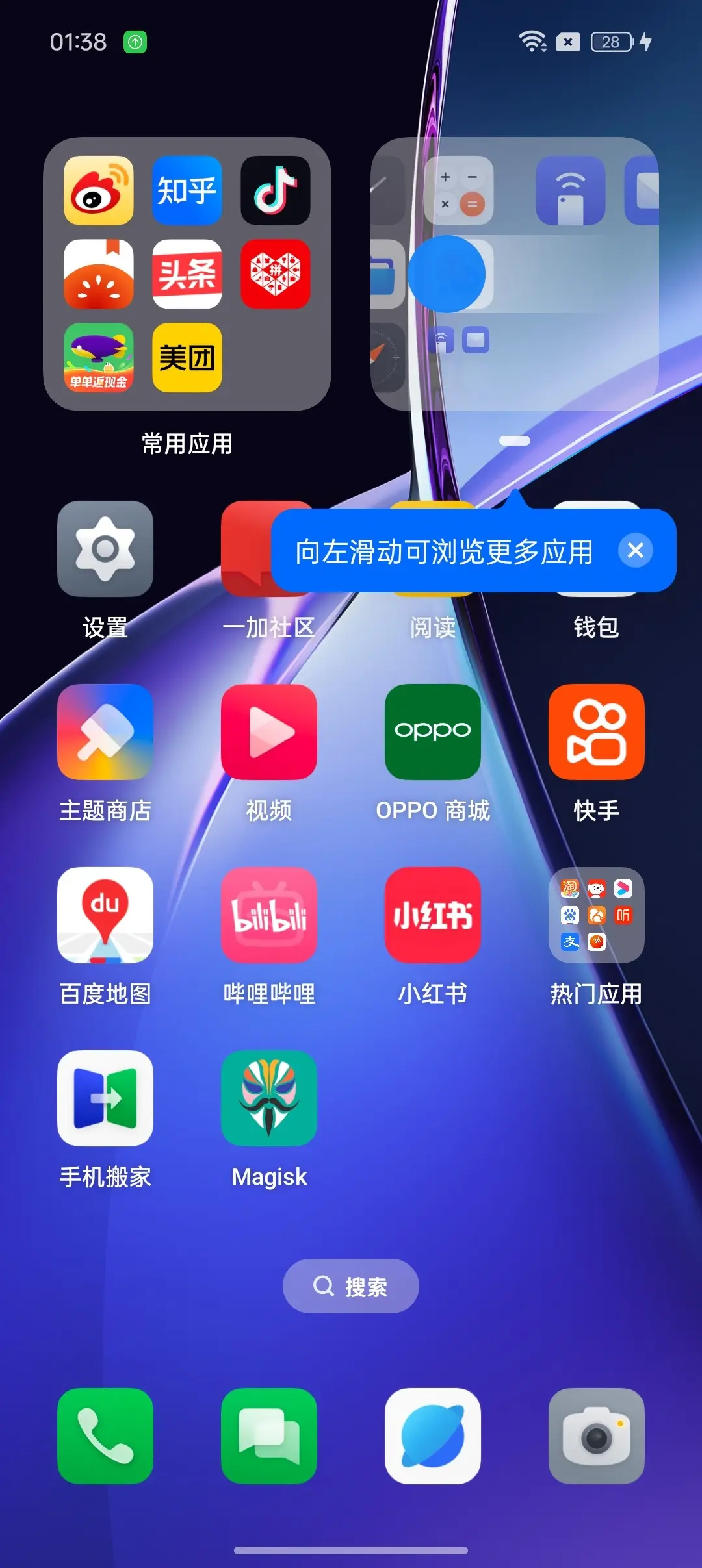
Task: Open the 视频 video app
Action: pyautogui.click(x=268, y=732)
